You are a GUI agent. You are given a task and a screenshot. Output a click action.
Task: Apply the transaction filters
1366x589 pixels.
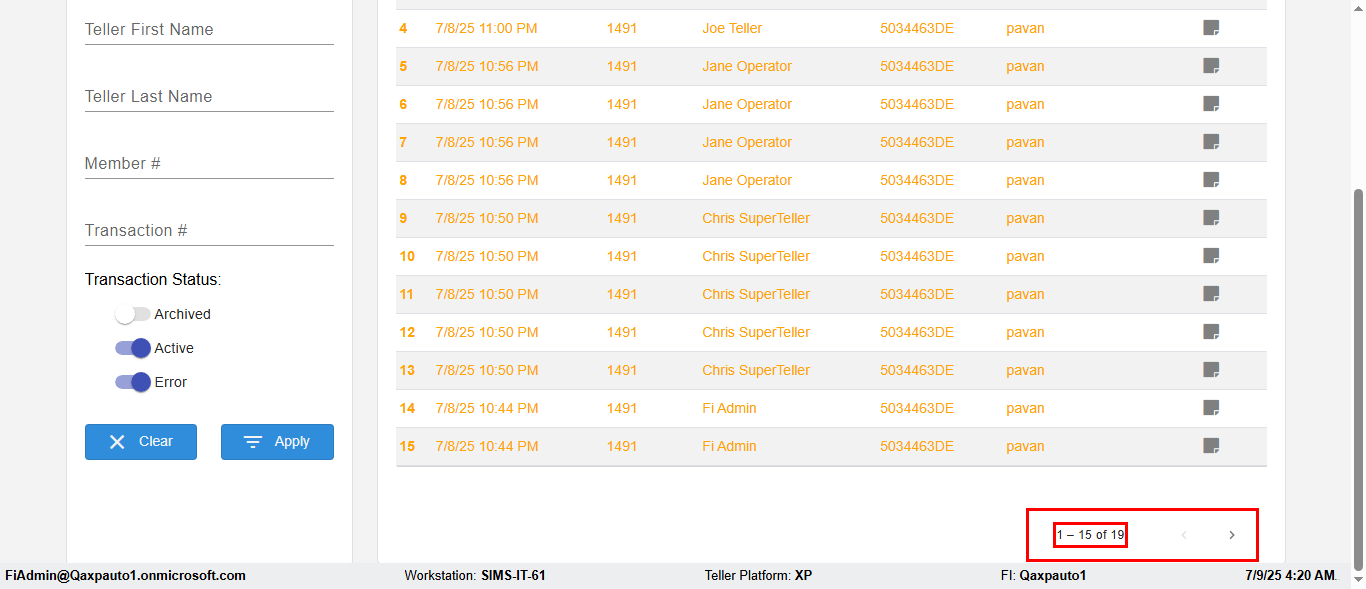coord(277,442)
